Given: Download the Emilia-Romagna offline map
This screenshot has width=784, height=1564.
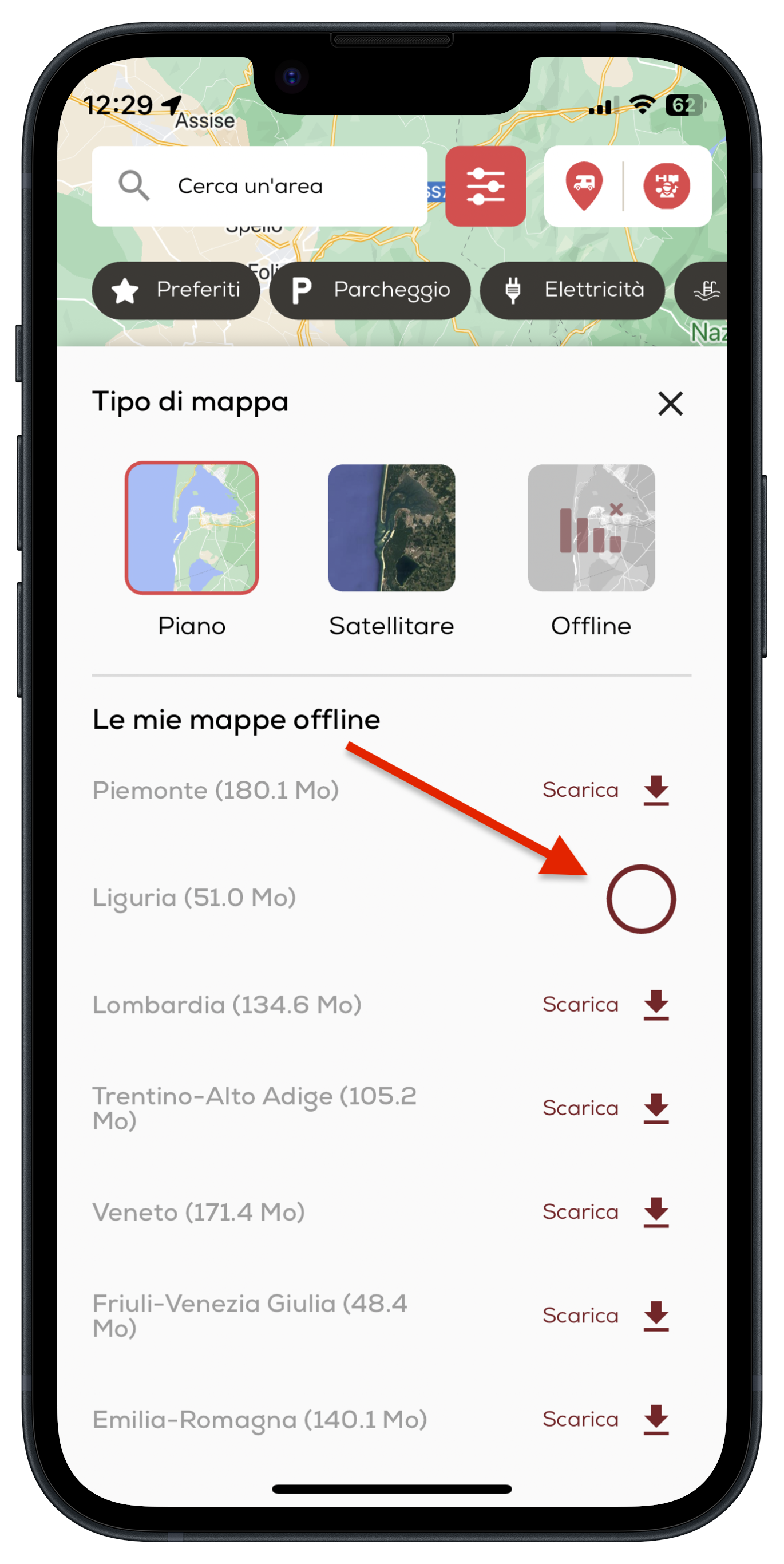Looking at the screenshot, I should [607, 1420].
